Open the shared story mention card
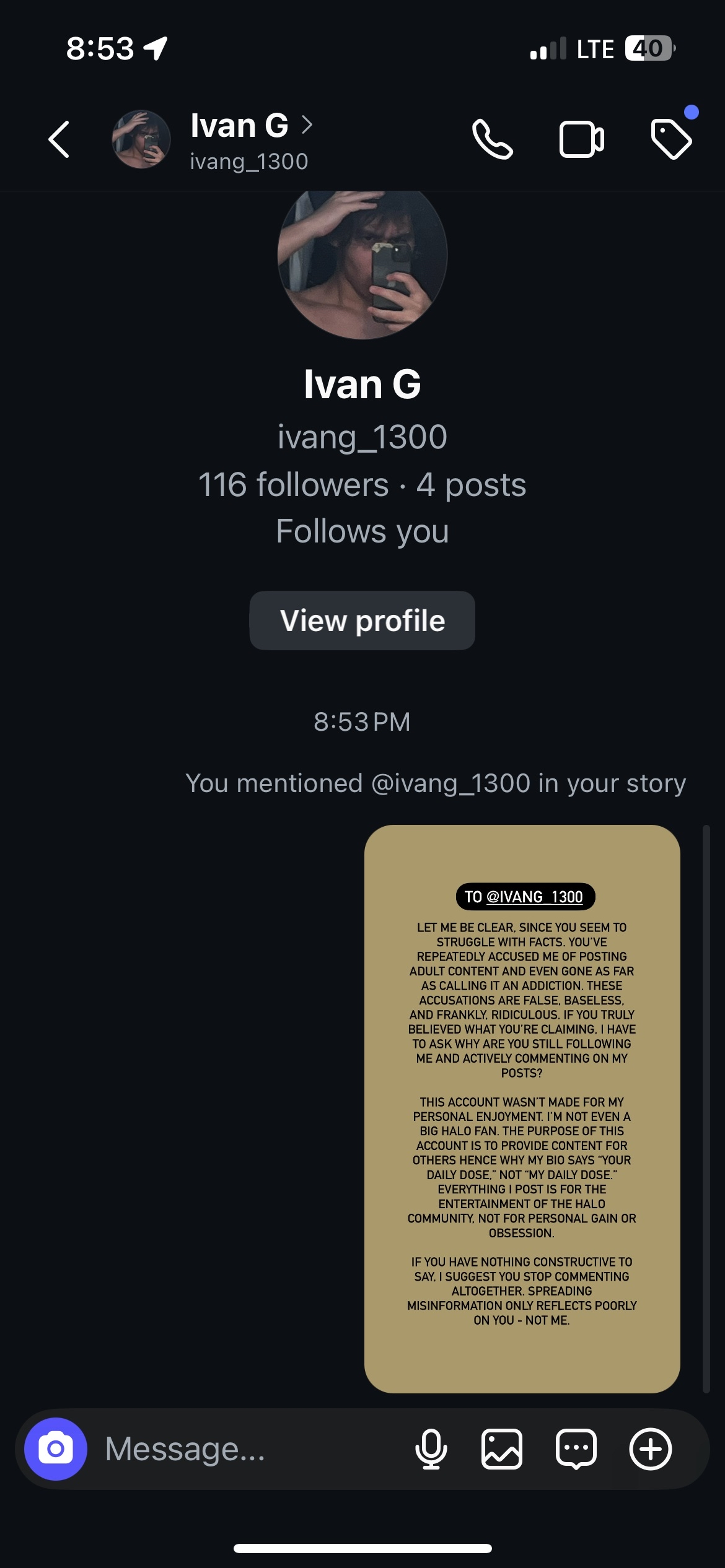 tap(522, 1108)
